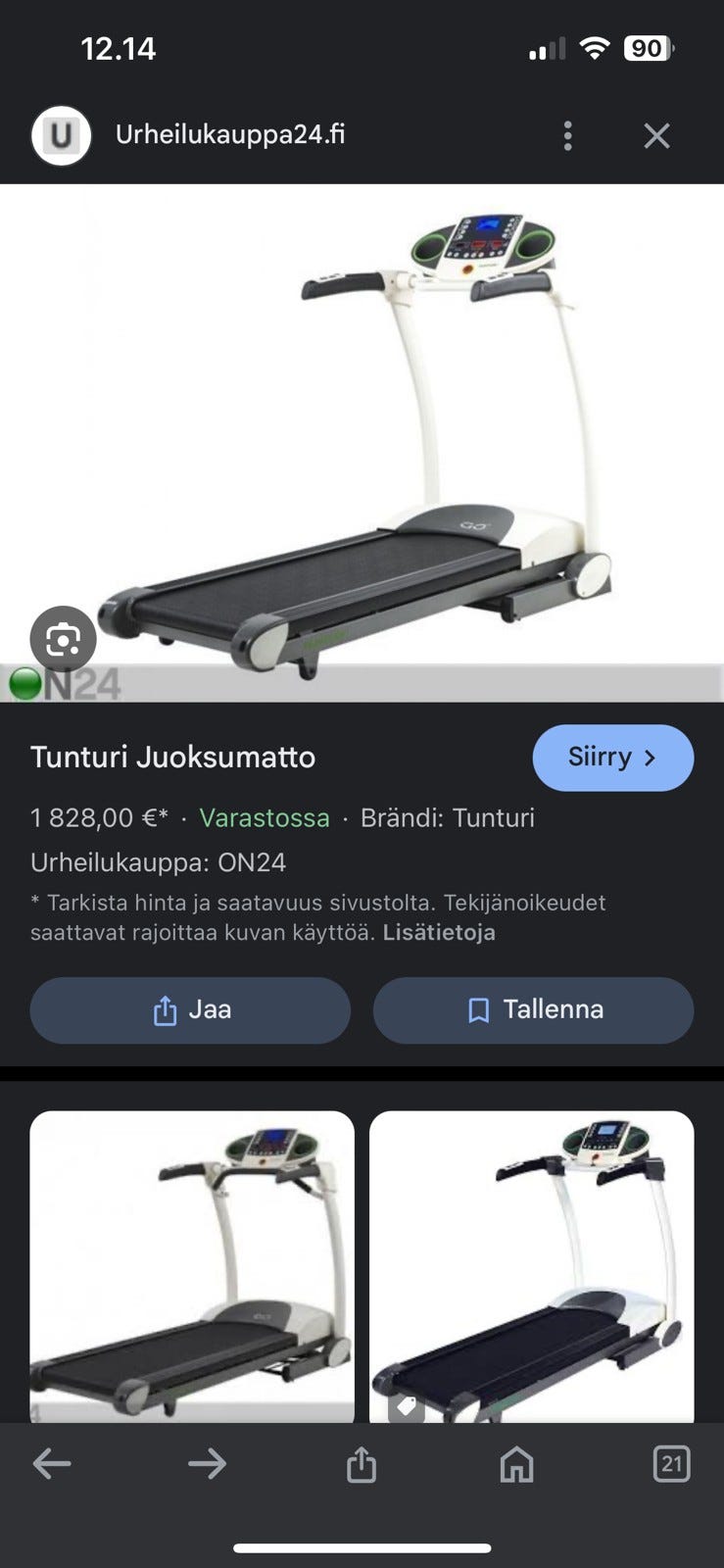Open the home icon in bottom toolbar
Screen dimensions: 724x1568
pyautogui.click(x=516, y=1464)
